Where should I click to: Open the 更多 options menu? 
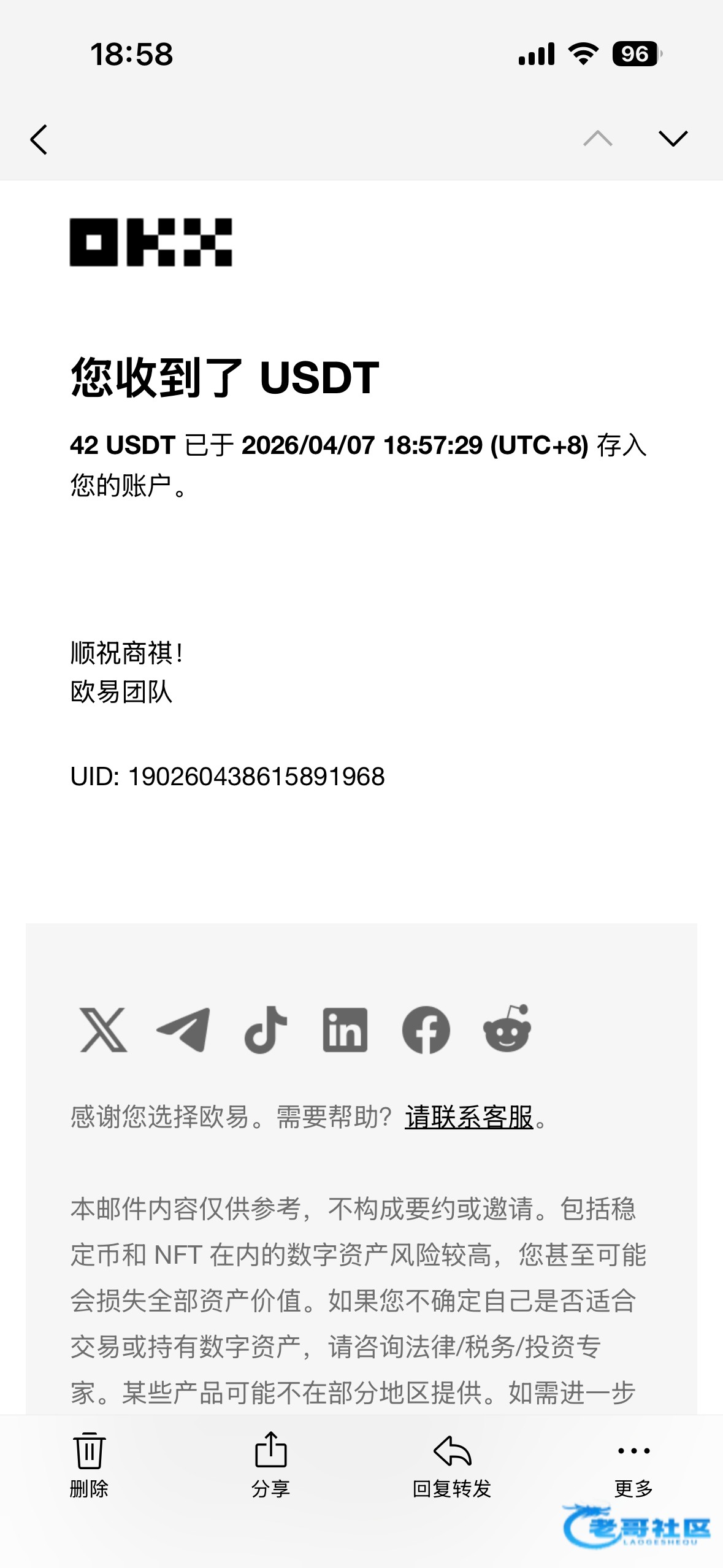point(633,1464)
